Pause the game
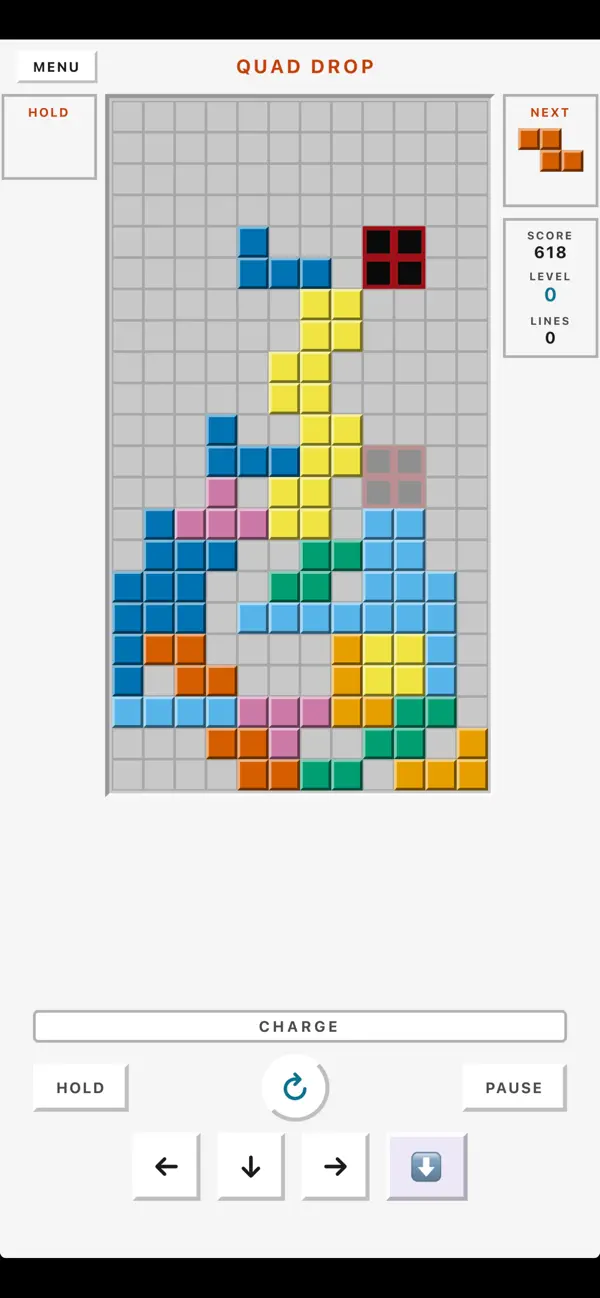 point(514,1087)
